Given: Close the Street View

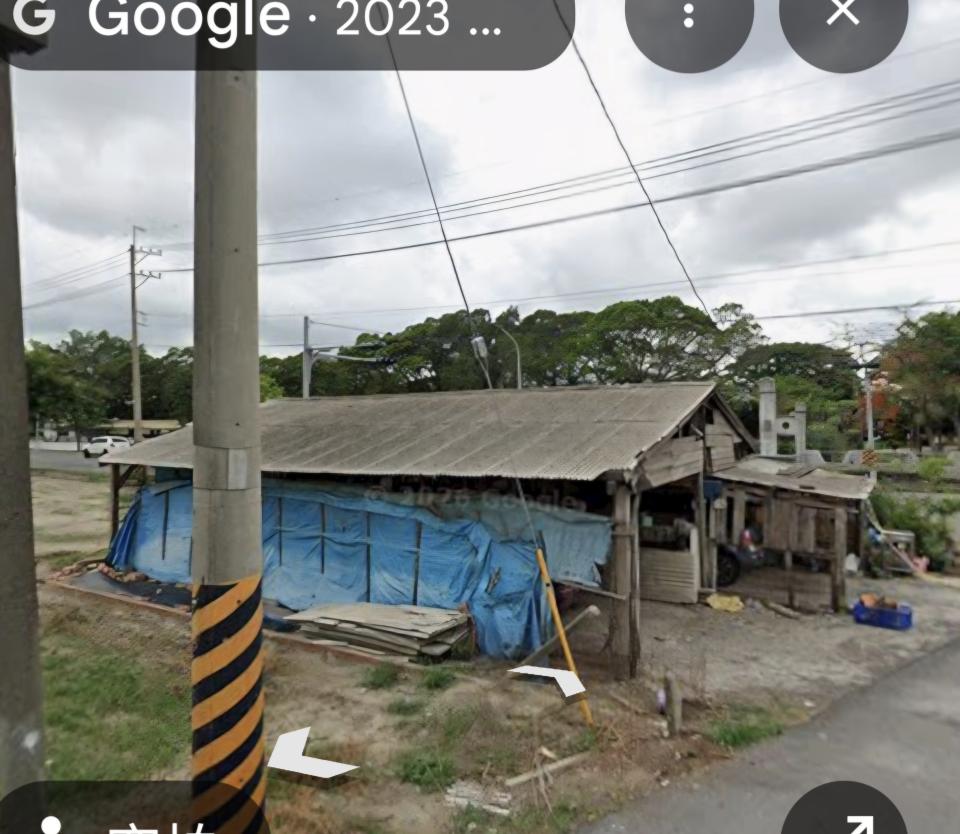Looking at the screenshot, I should click(x=843, y=15).
